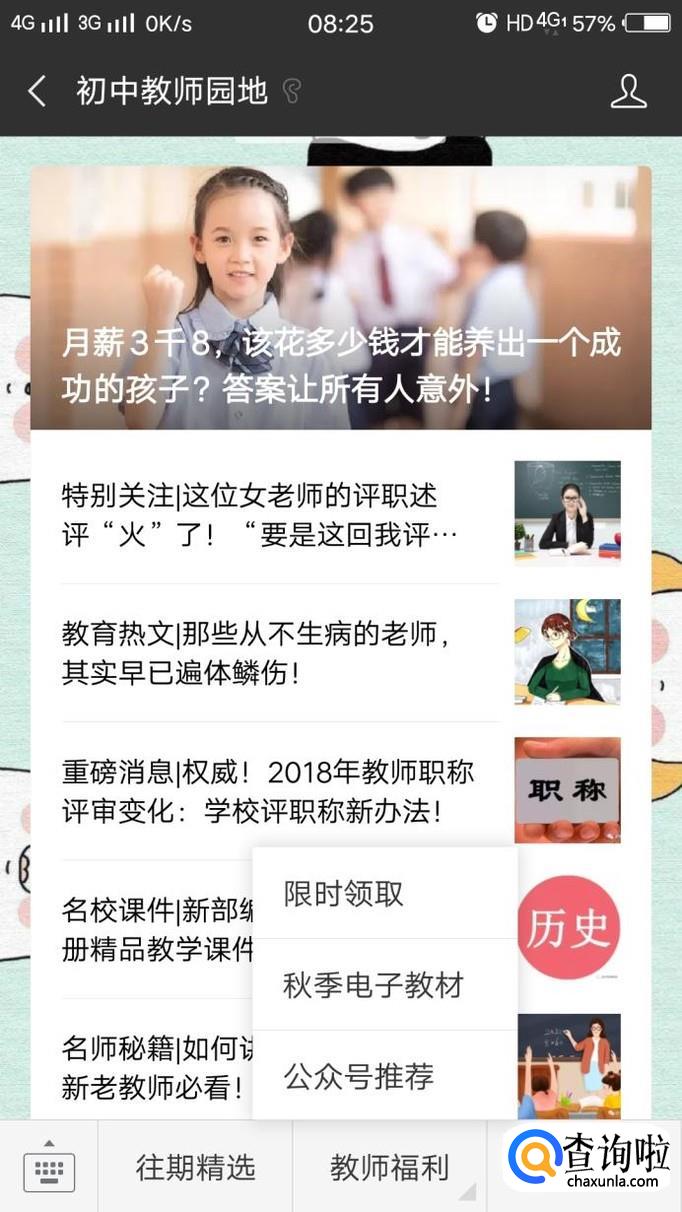Viewport: 682px width, 1212px height.
Task: Open article 特别关注 女老师的评职述评
Action: coord(341,515)
